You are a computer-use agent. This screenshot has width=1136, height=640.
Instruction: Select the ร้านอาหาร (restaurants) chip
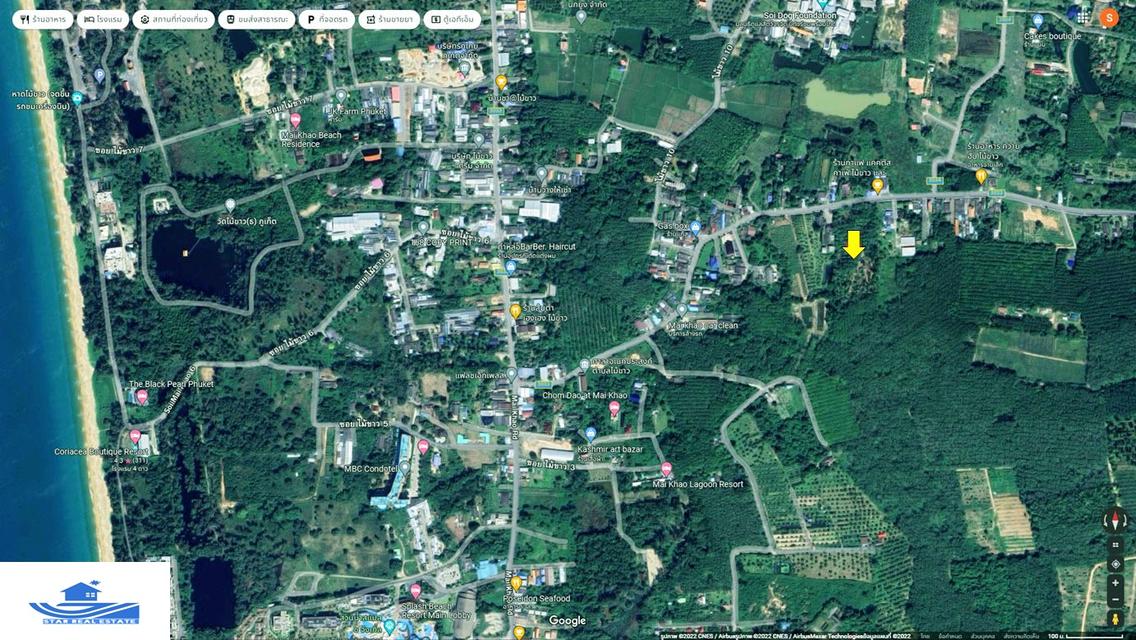pos(42,19)
